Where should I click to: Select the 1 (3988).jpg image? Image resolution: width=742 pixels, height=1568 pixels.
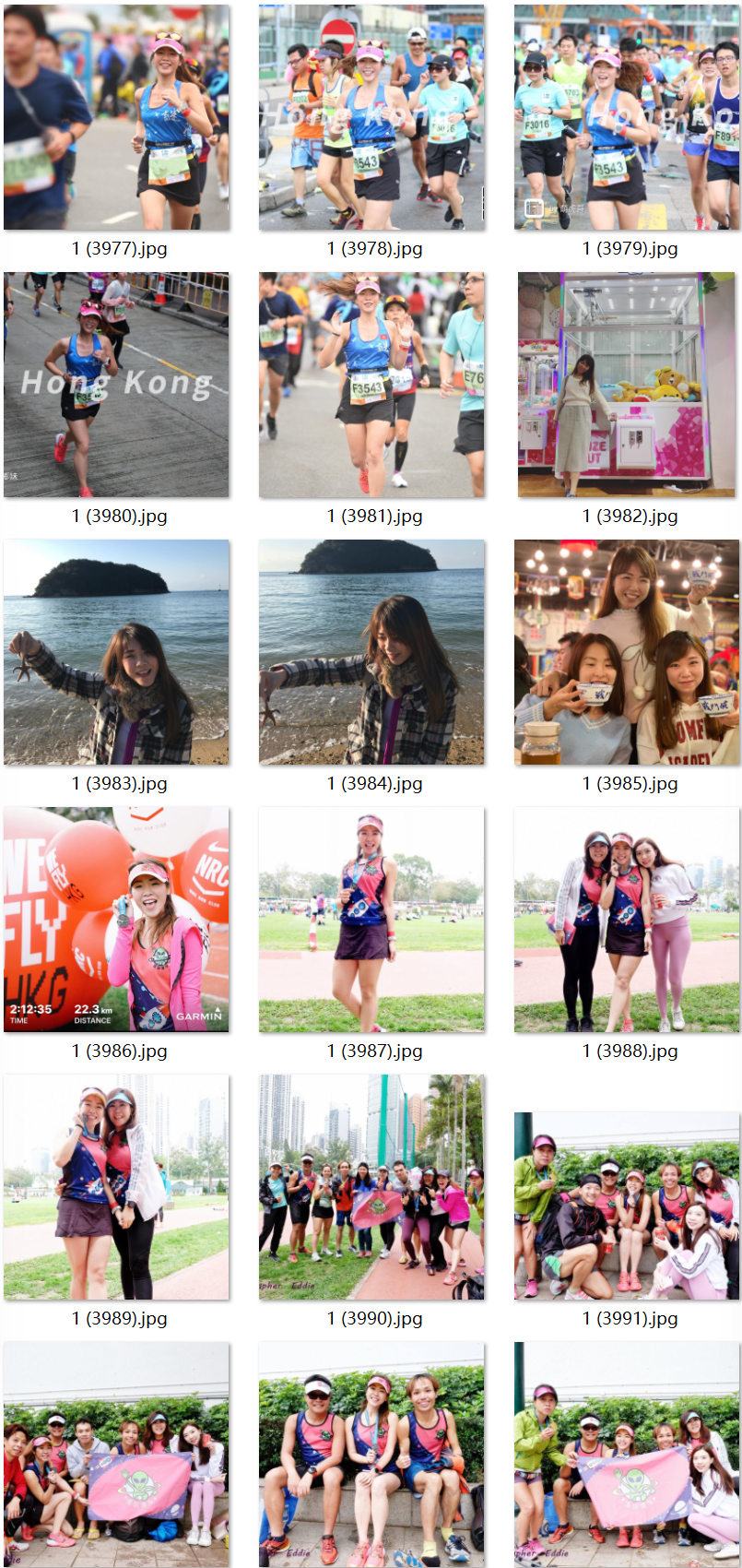pyautogui.click(x=627, y=920)
